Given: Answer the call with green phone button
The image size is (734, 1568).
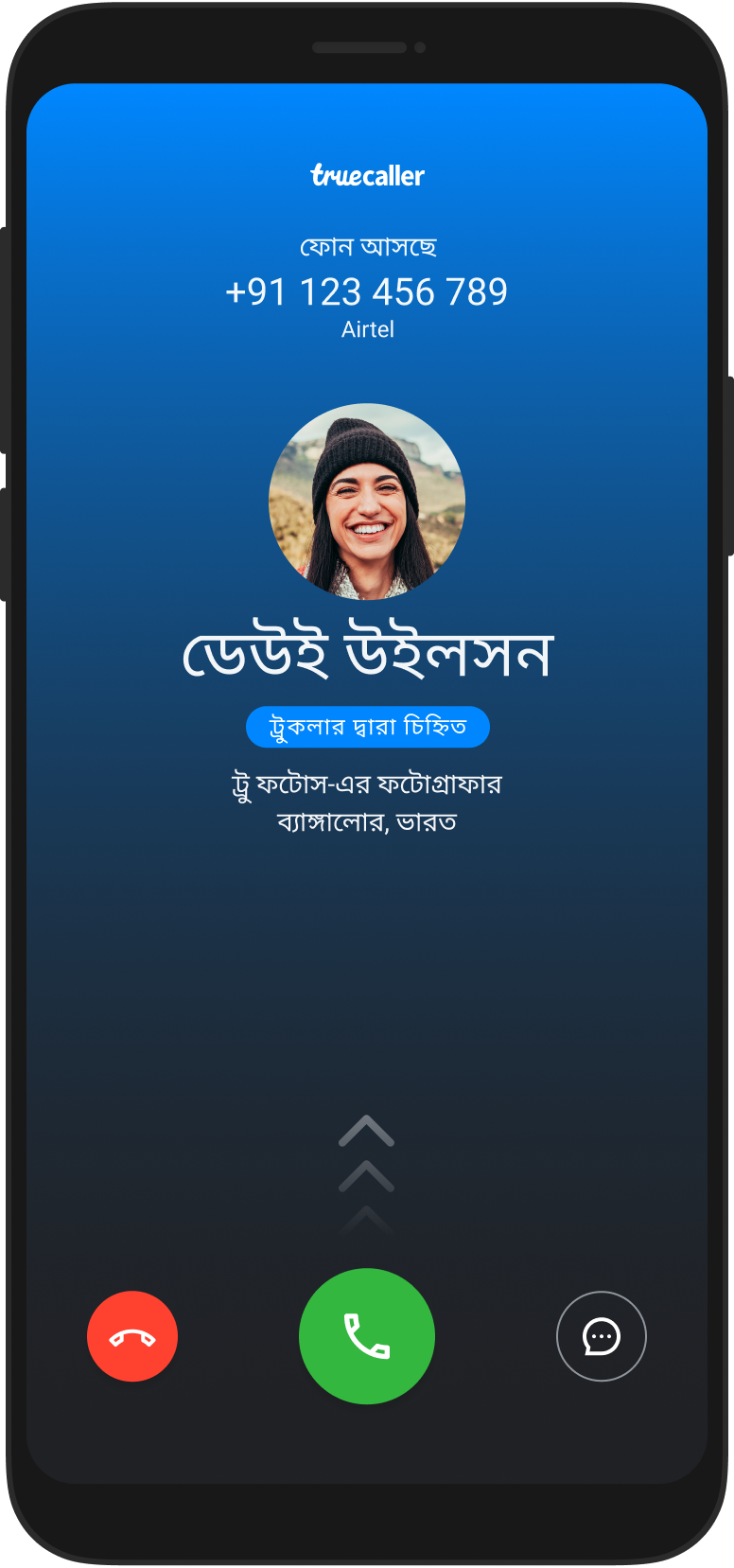Looking at the screenshot, I should pos(367,1336).
